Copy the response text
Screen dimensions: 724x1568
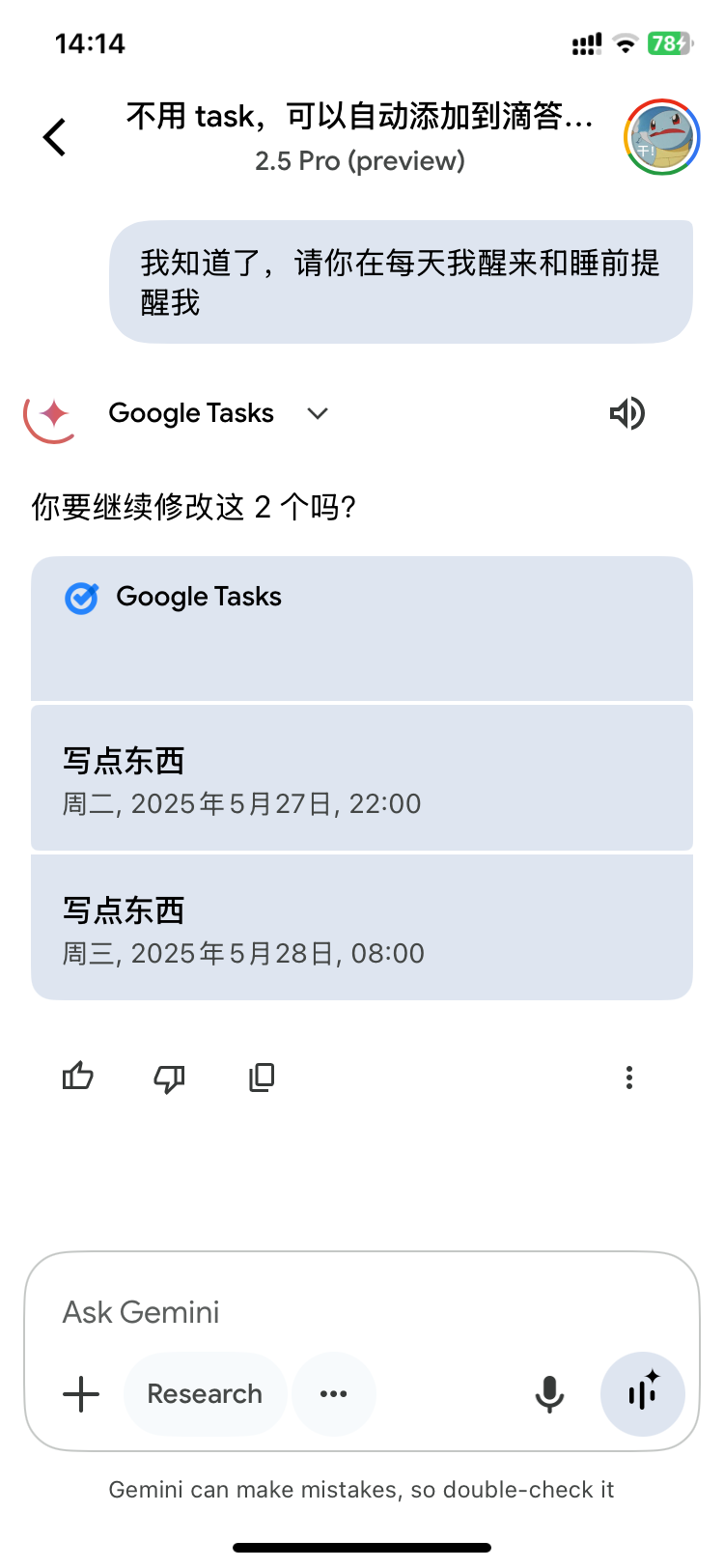point(262,1078)
